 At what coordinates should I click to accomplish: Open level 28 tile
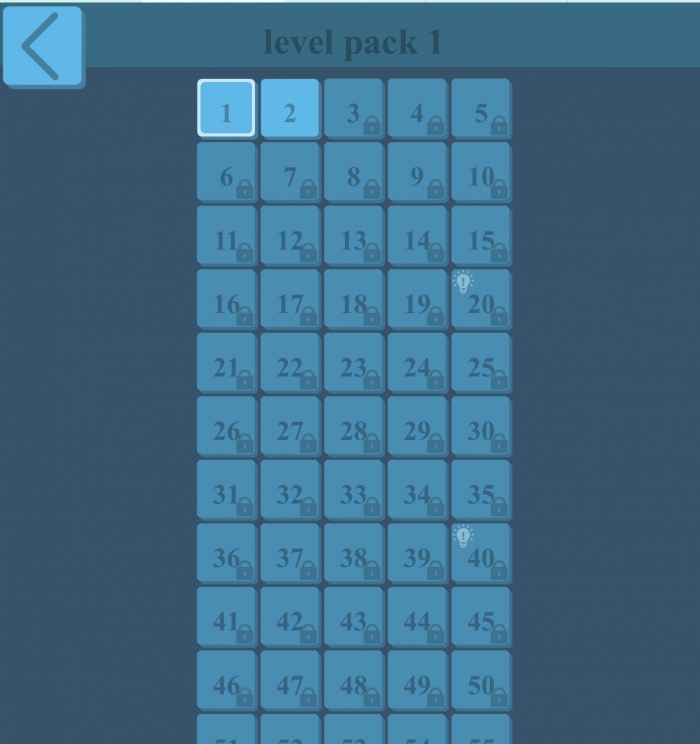coord(354,428)
